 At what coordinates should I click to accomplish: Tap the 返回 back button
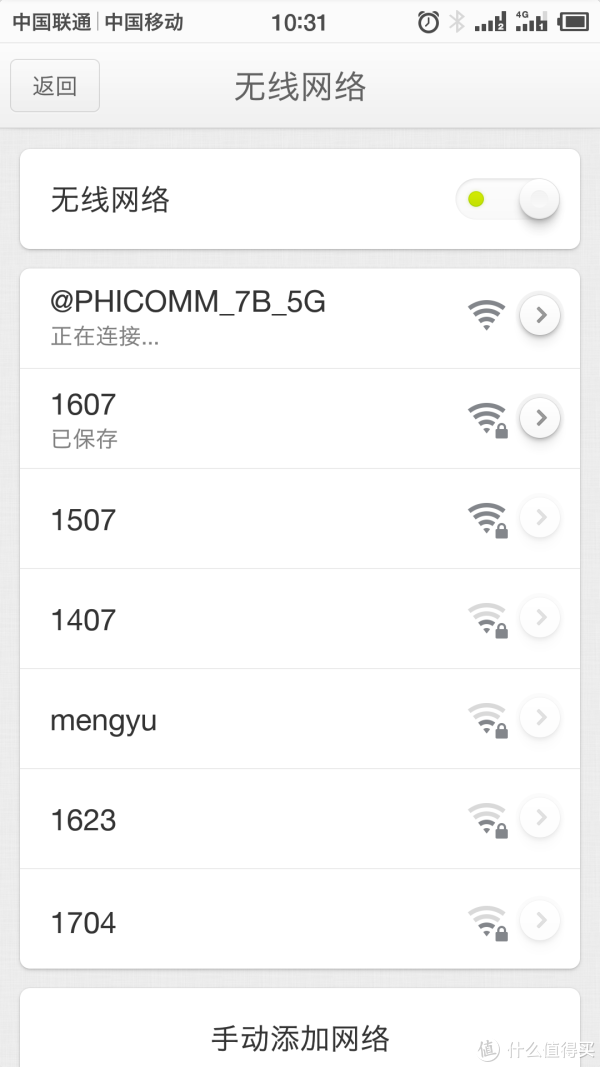tap(55, 86)
